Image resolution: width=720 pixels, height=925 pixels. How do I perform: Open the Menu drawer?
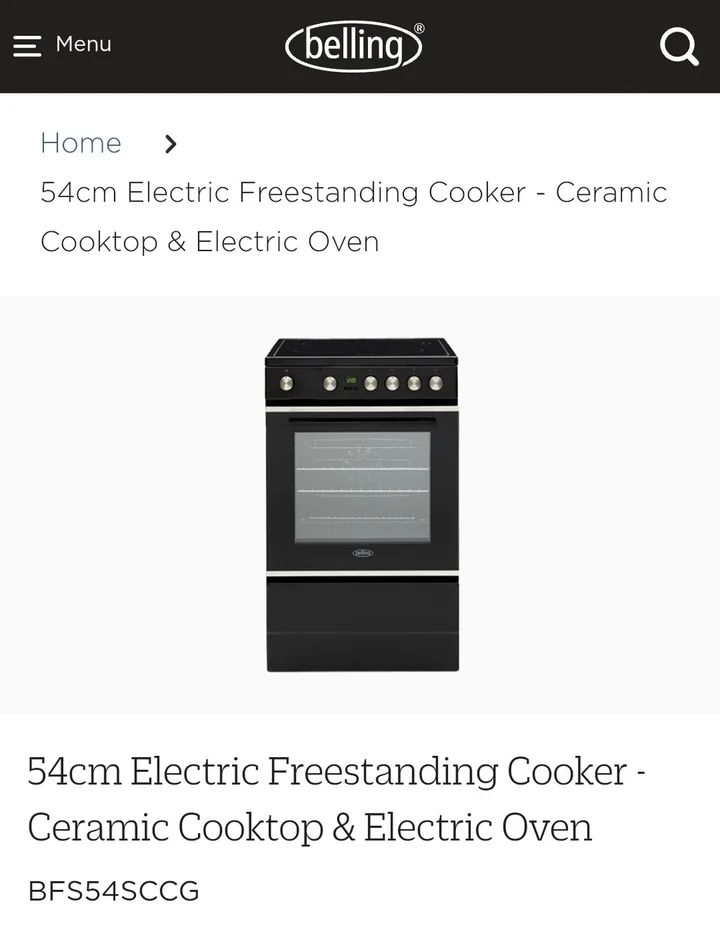[x=62, y=45]
